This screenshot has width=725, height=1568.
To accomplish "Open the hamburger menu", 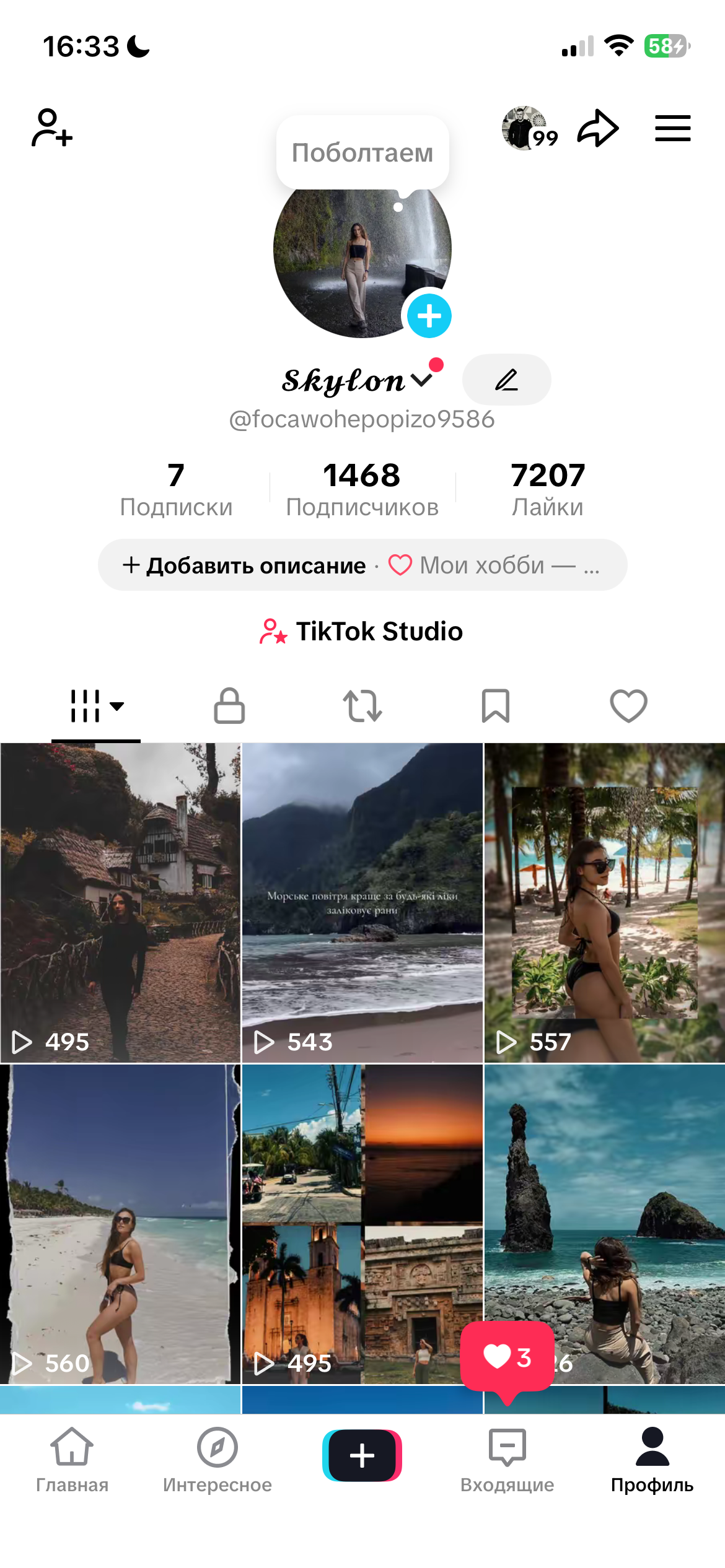I will (672, 128).
